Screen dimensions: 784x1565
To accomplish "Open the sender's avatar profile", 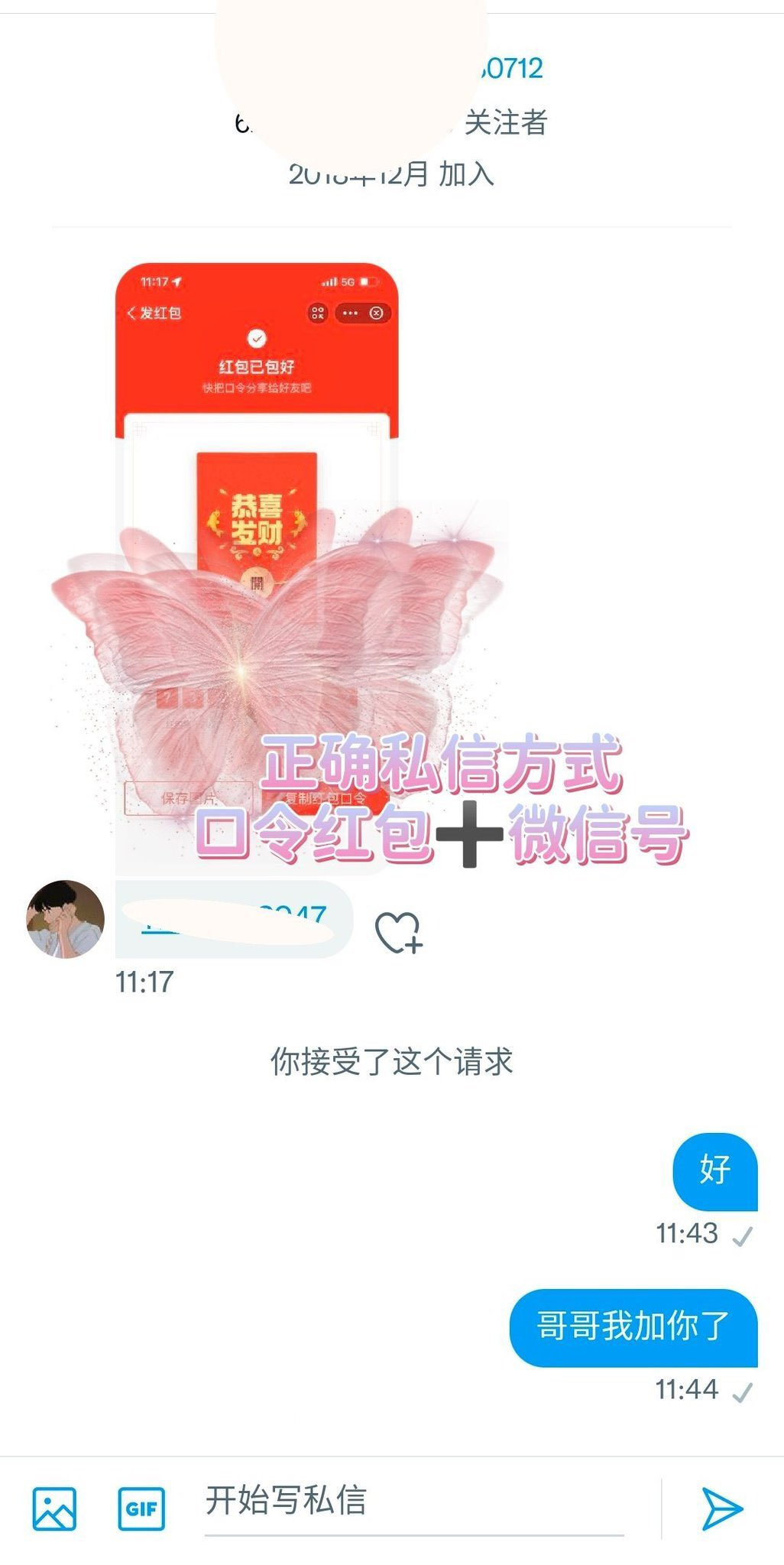I will pyautogui.click(x=66, y=919).
